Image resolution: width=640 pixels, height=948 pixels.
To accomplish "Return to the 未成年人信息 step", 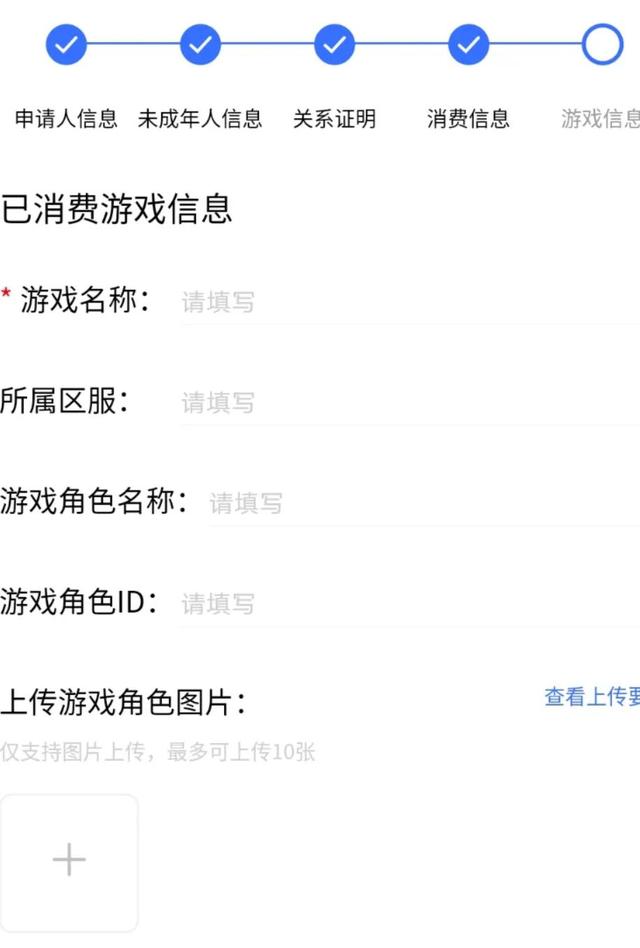I will pos(200,45).
